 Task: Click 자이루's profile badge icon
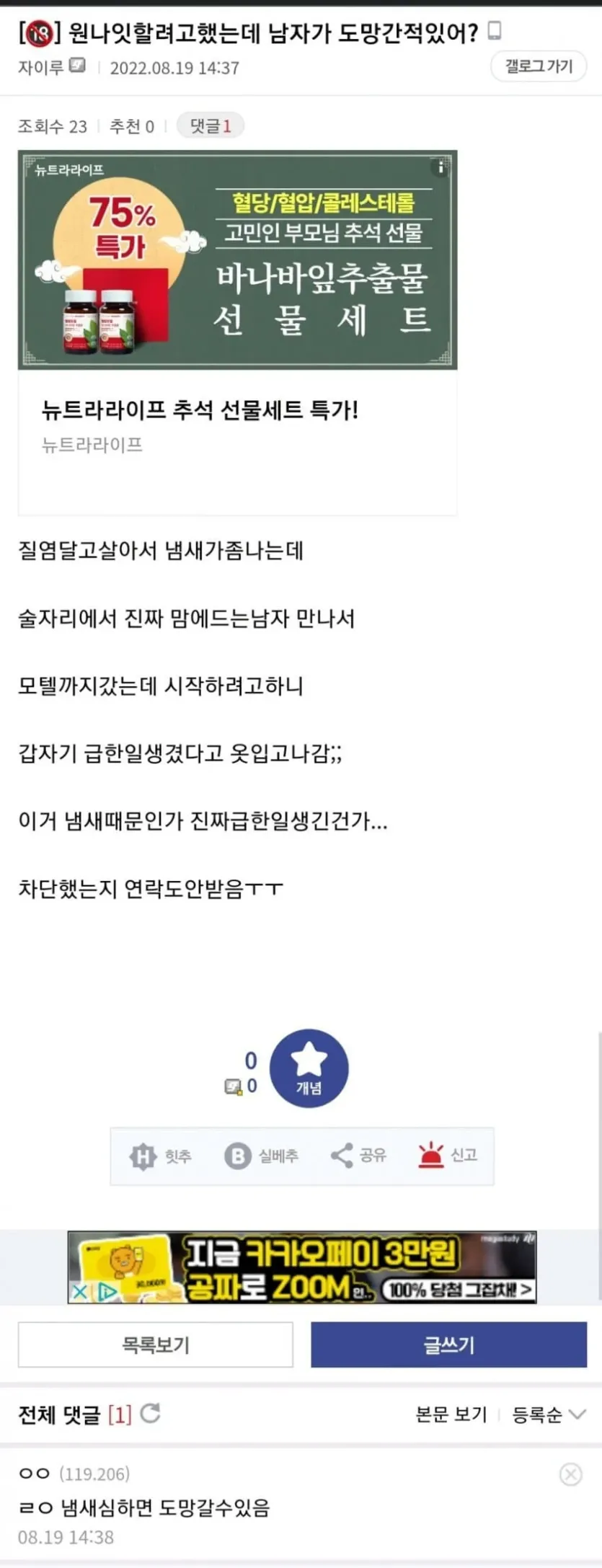74,66
